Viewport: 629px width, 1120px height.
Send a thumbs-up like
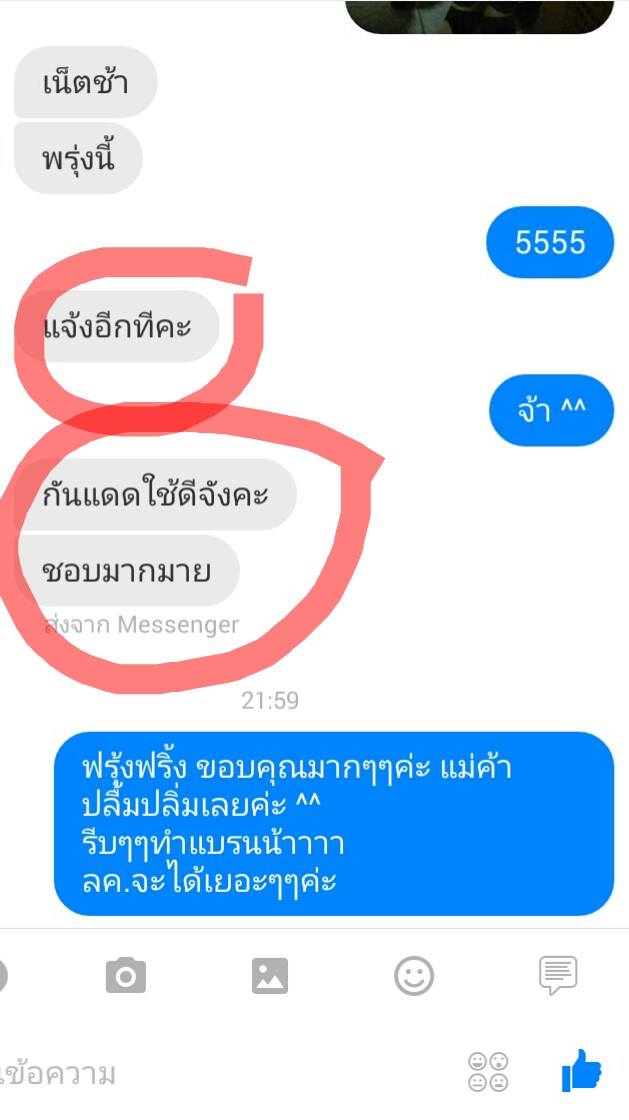click(582, 1071)
